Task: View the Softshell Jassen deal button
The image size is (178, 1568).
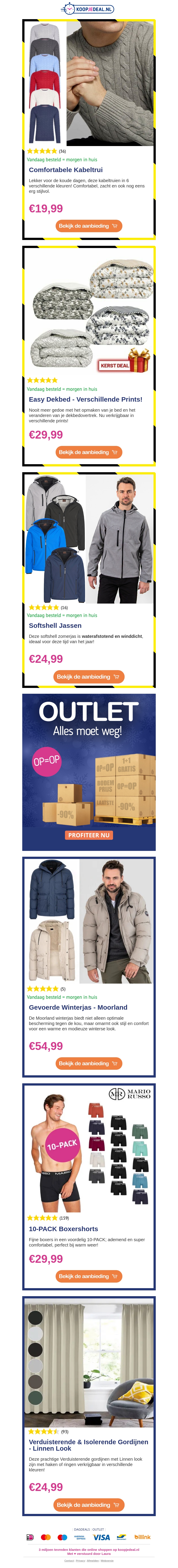Action: point(89,676)
